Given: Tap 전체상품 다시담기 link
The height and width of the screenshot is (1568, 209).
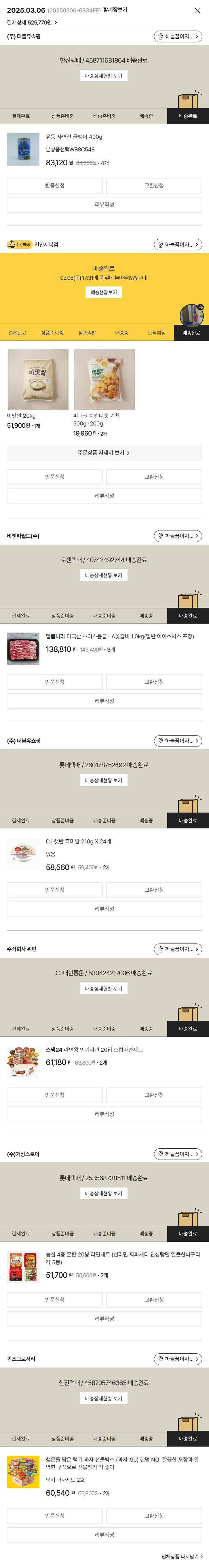Looking at the screenshot, I should click(182, 1556).
